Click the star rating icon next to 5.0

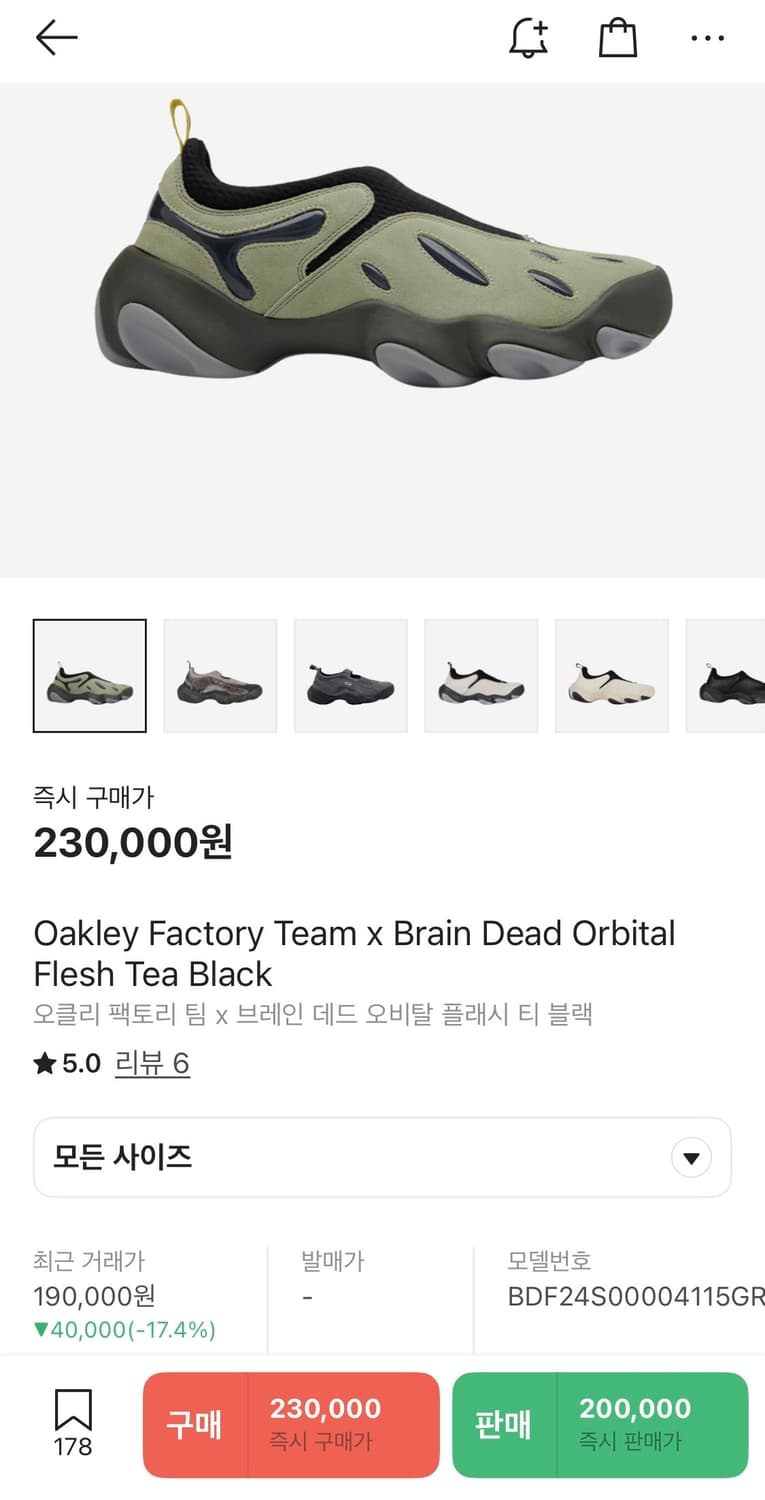[44, 1063]
